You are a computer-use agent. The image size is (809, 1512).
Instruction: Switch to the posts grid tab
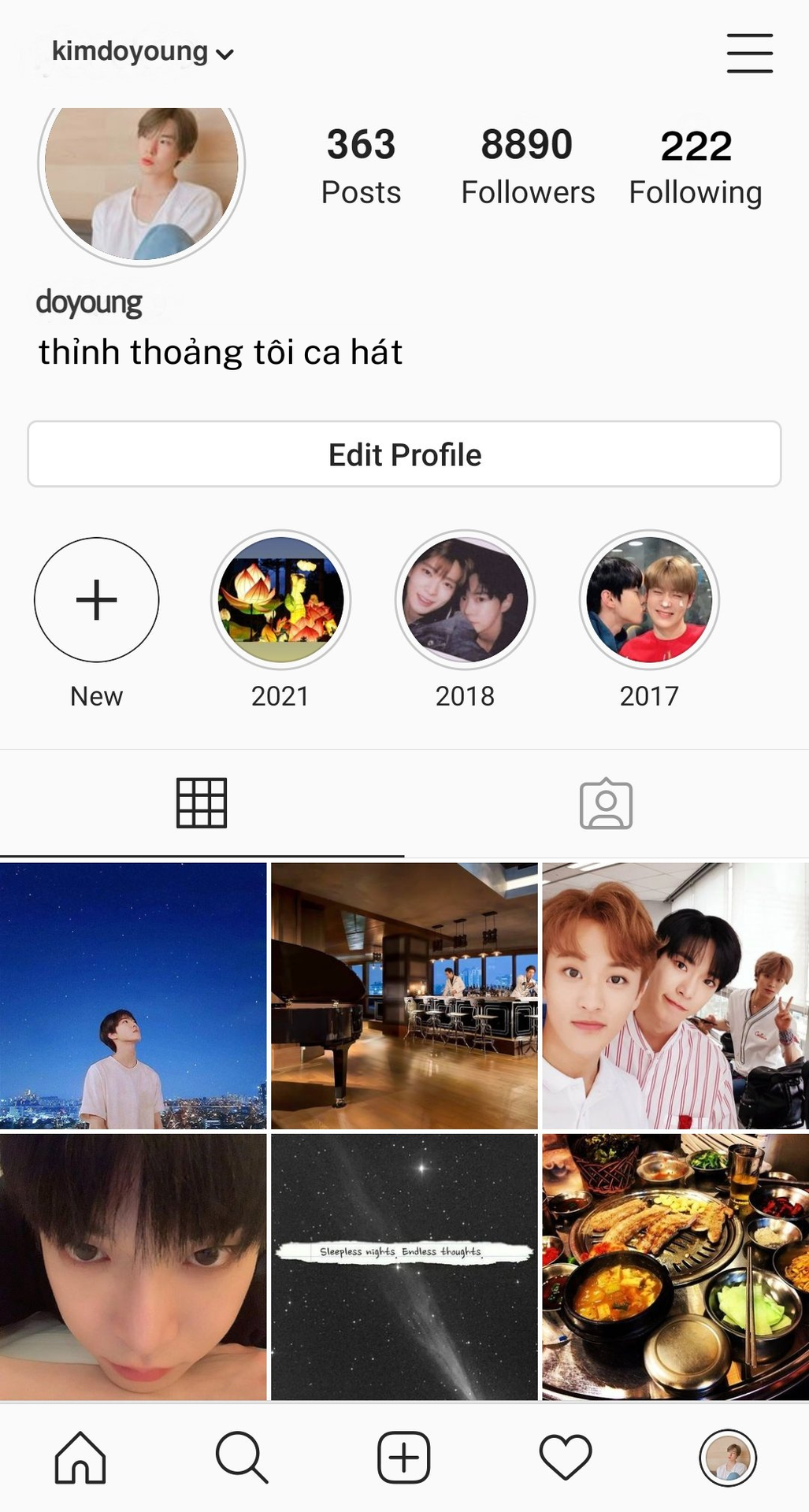202,803
